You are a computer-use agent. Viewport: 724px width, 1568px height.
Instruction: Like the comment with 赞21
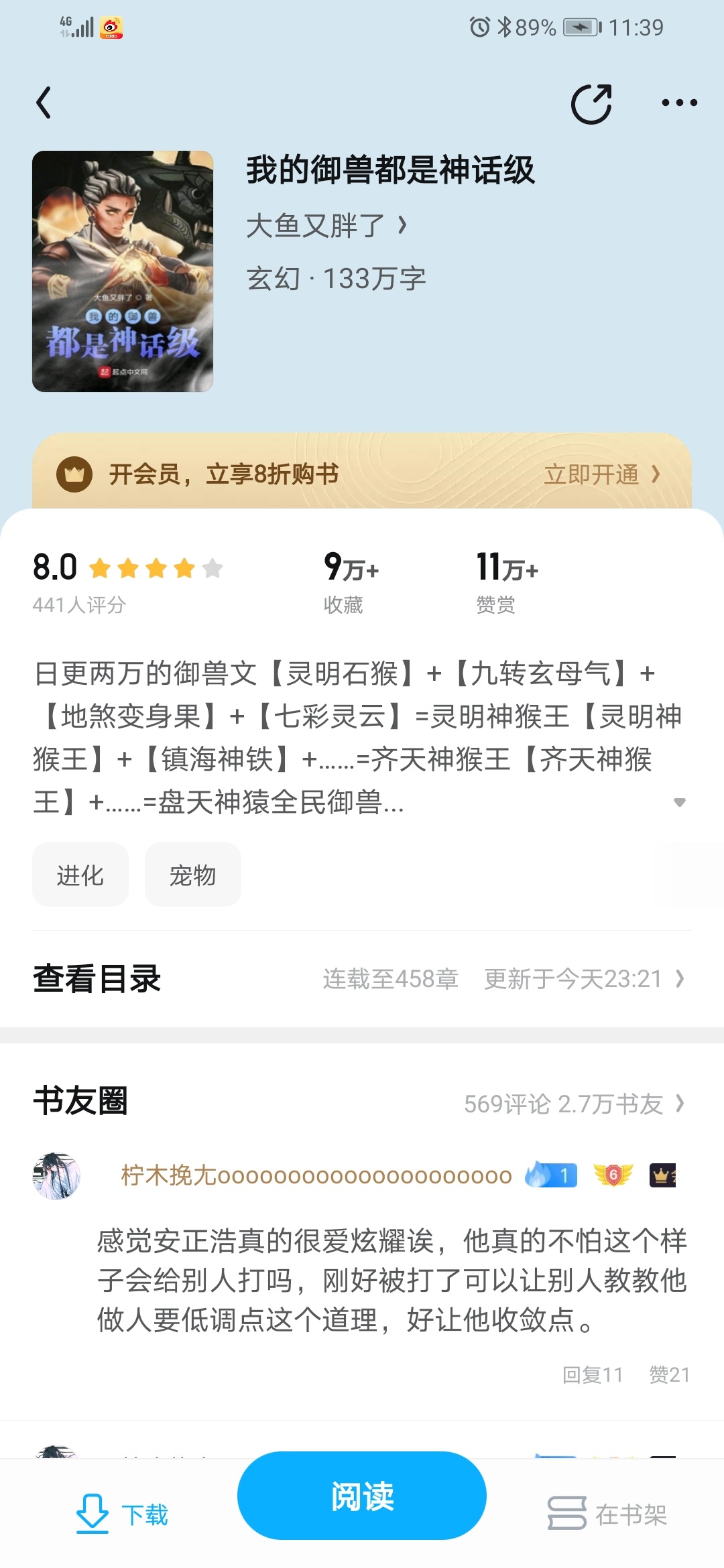tap(669, 1375)
